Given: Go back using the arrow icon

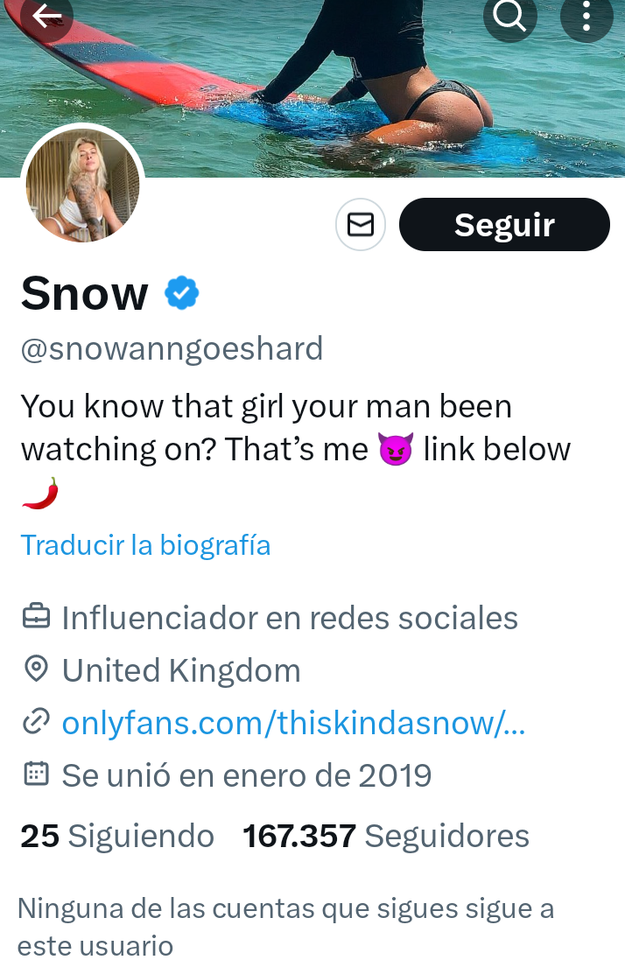Looking at the screenshot, I should click(x=47, y=16).
